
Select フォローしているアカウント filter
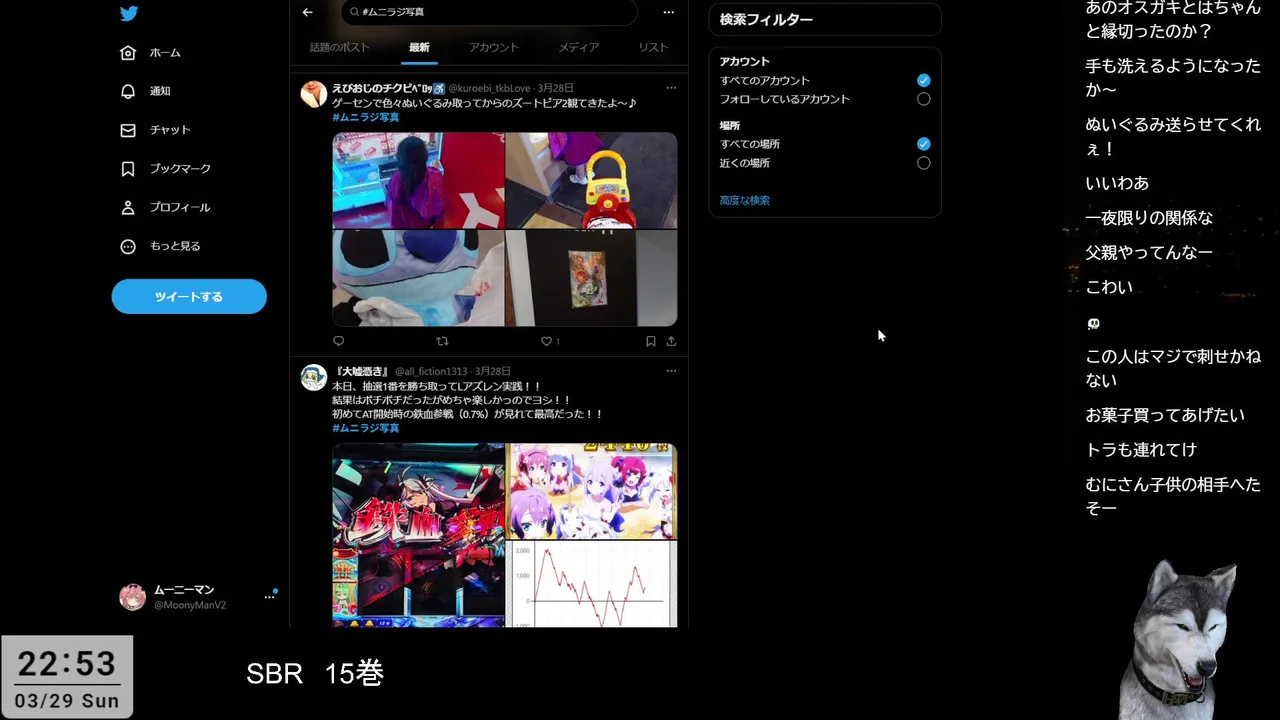pos(923,99)
